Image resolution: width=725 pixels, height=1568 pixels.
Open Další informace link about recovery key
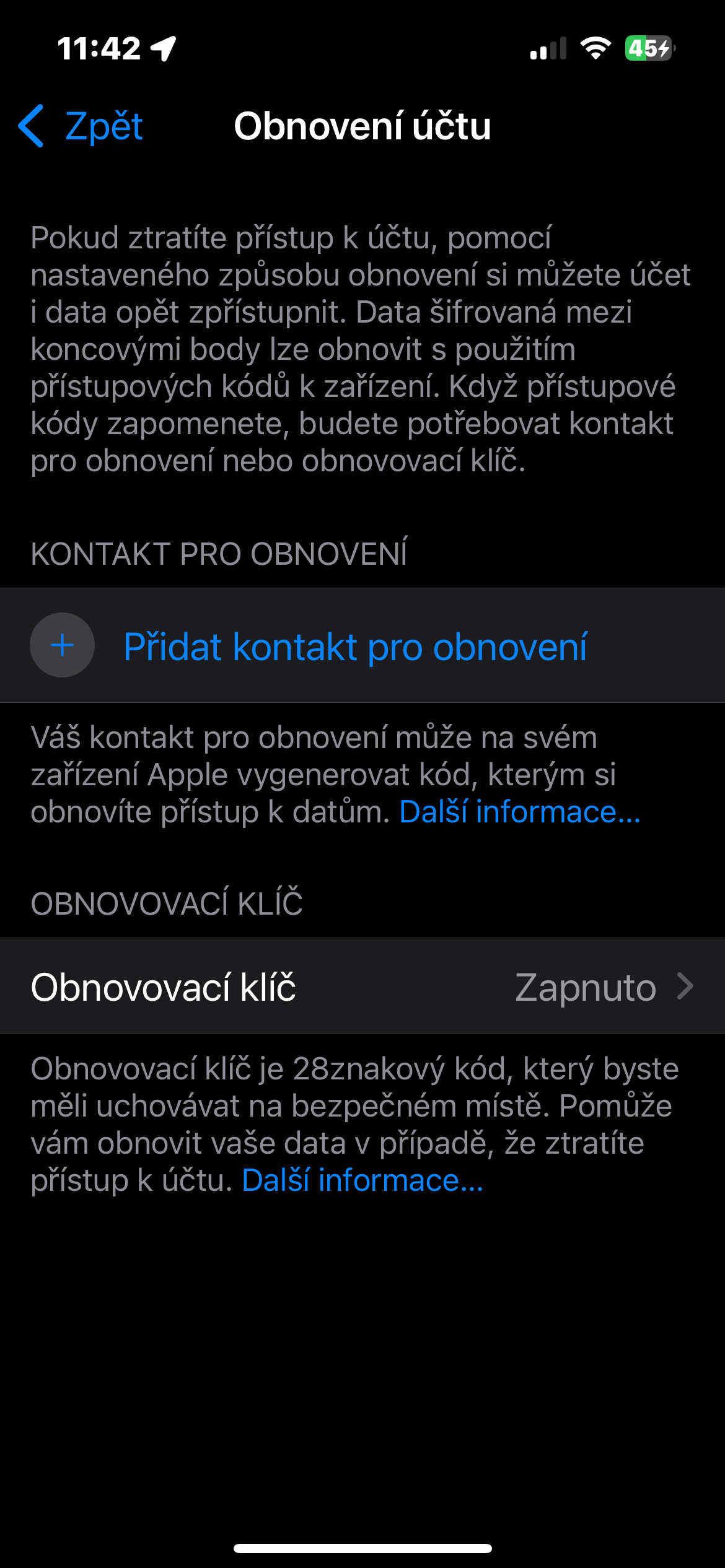click(362, 1180)
